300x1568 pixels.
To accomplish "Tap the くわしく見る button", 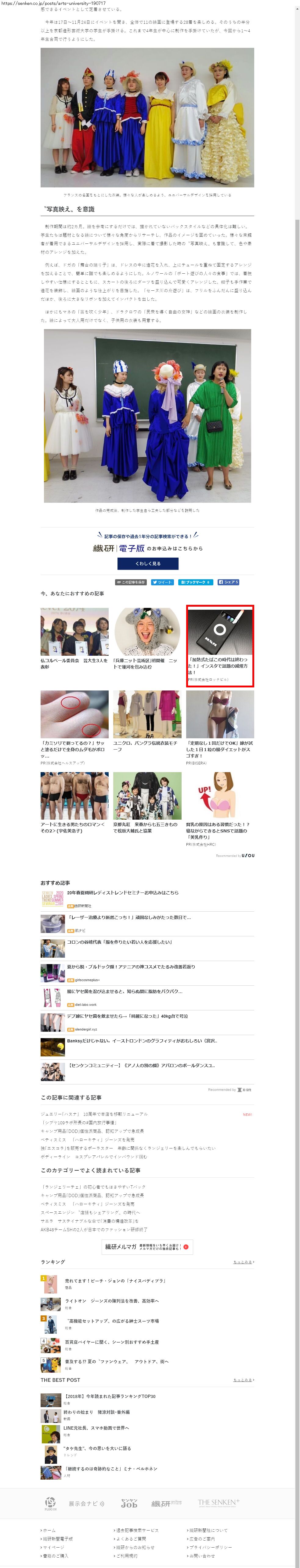I will point(148,564).
